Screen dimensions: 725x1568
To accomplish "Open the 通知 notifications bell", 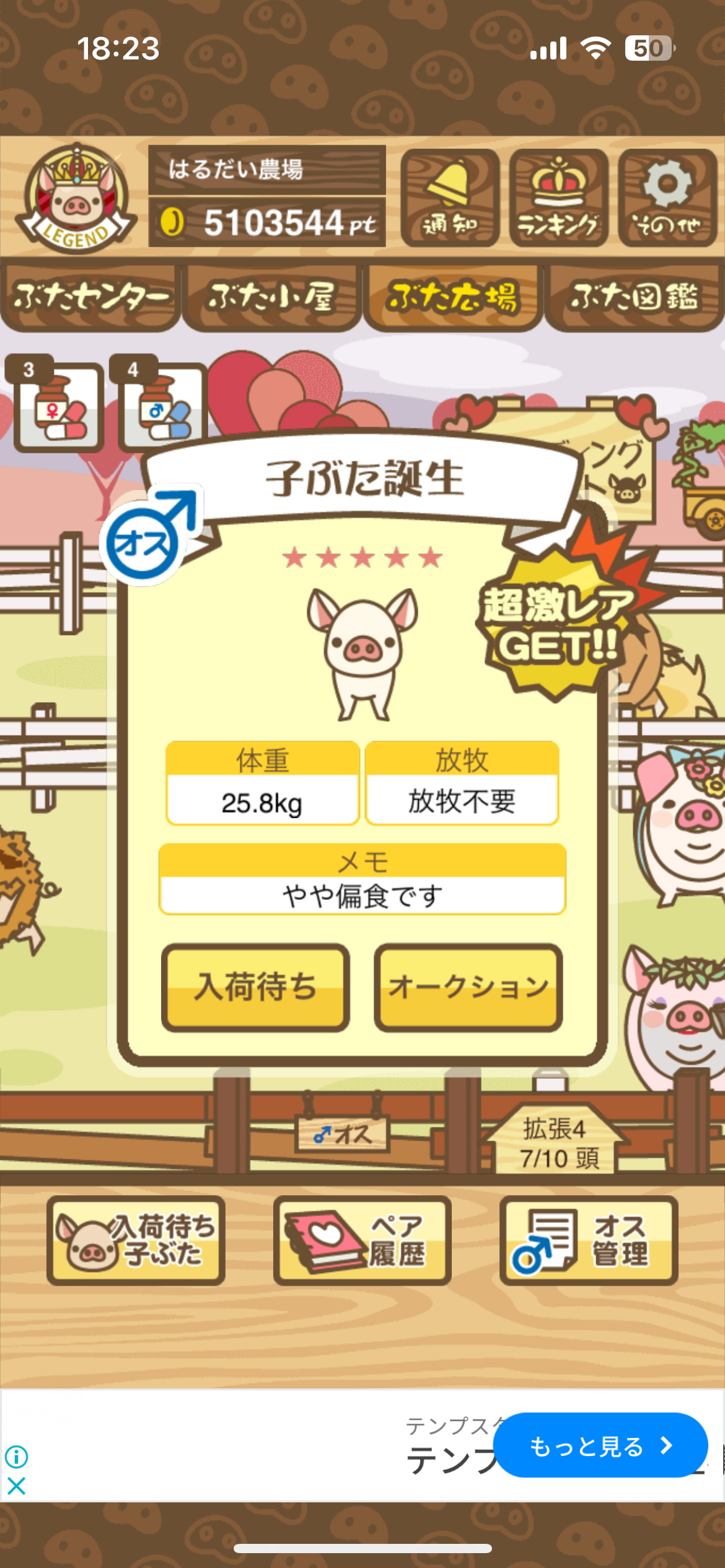I will click(450, 198).
